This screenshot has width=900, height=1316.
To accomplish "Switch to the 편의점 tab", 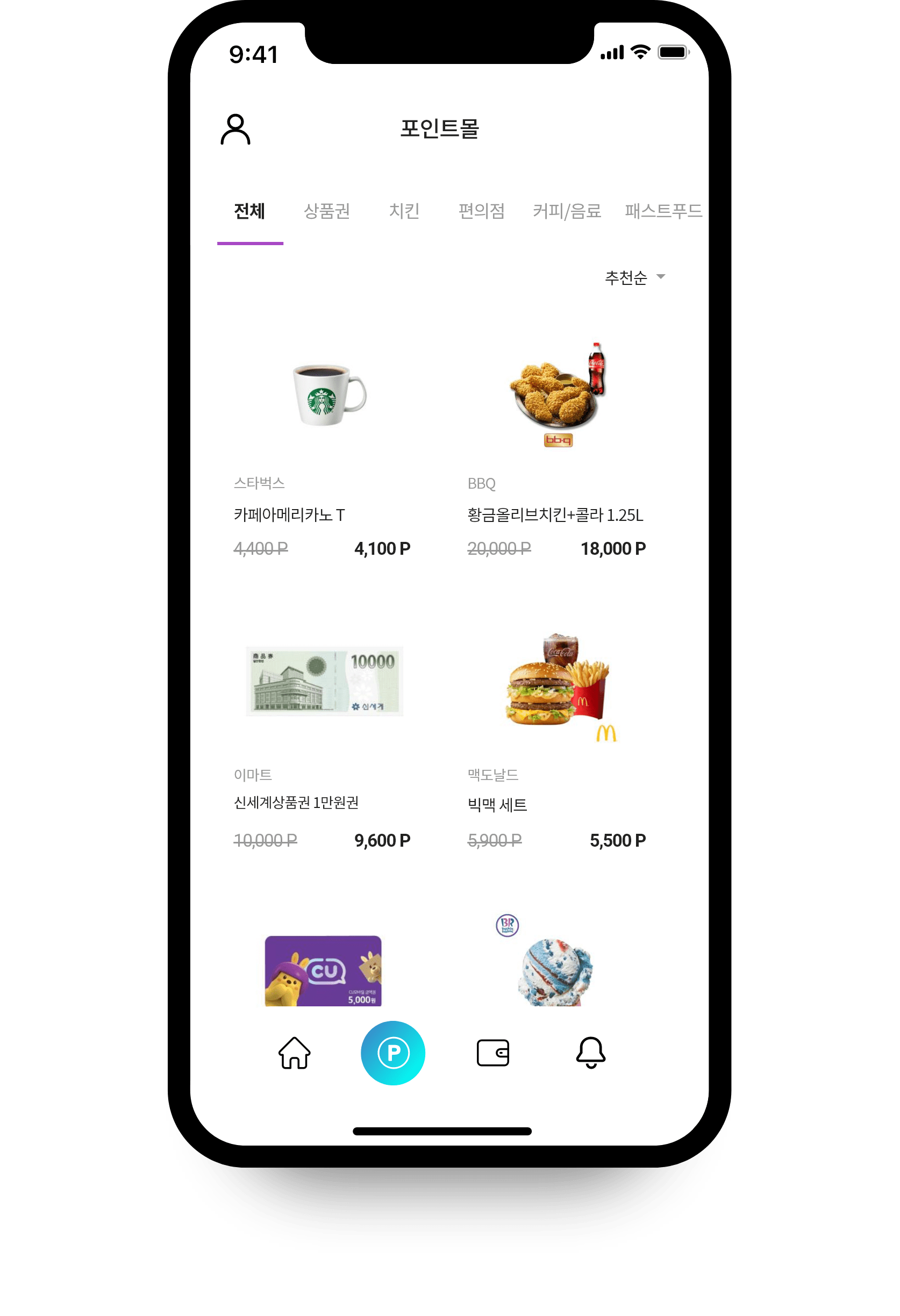I will tap(481, 211).
